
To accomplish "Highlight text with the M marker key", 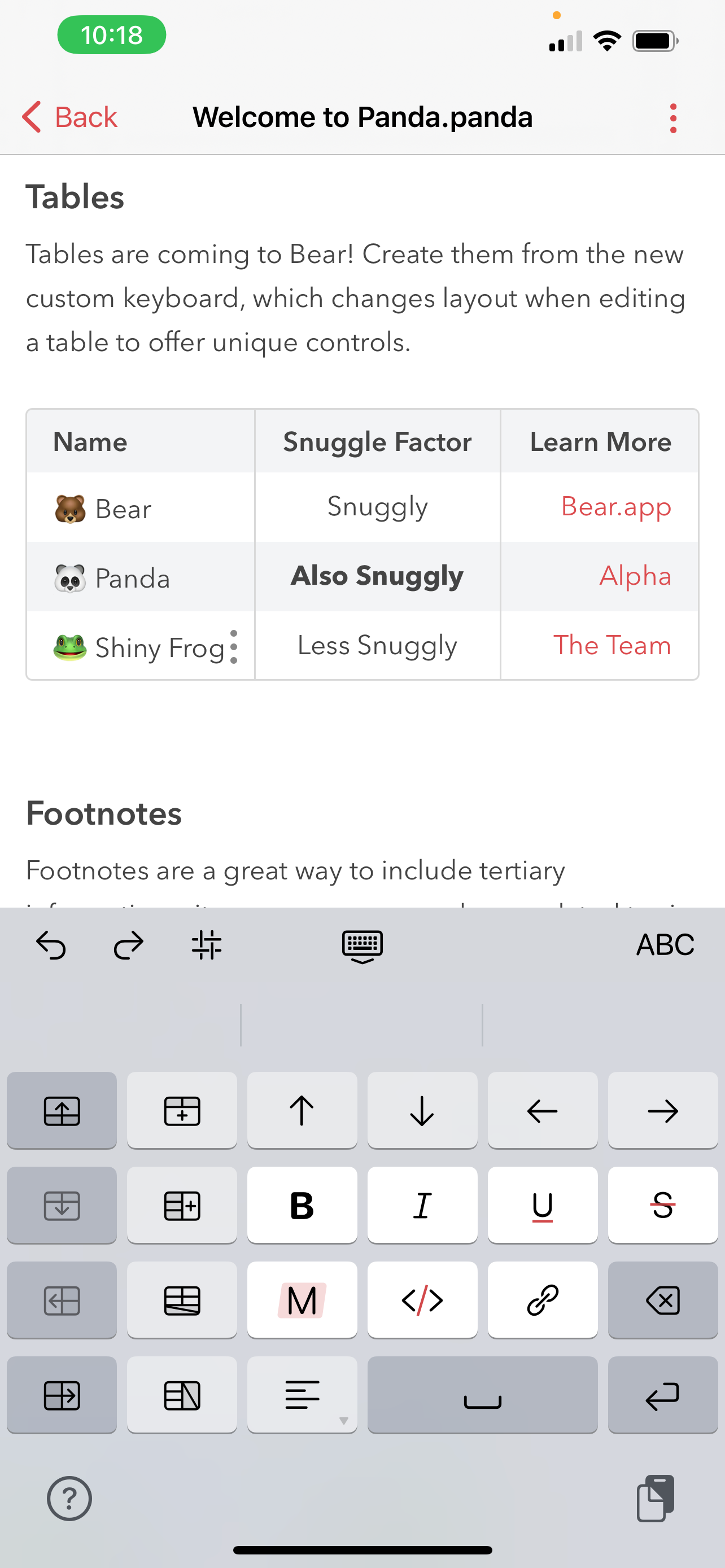I will (x=302, y=1299).
